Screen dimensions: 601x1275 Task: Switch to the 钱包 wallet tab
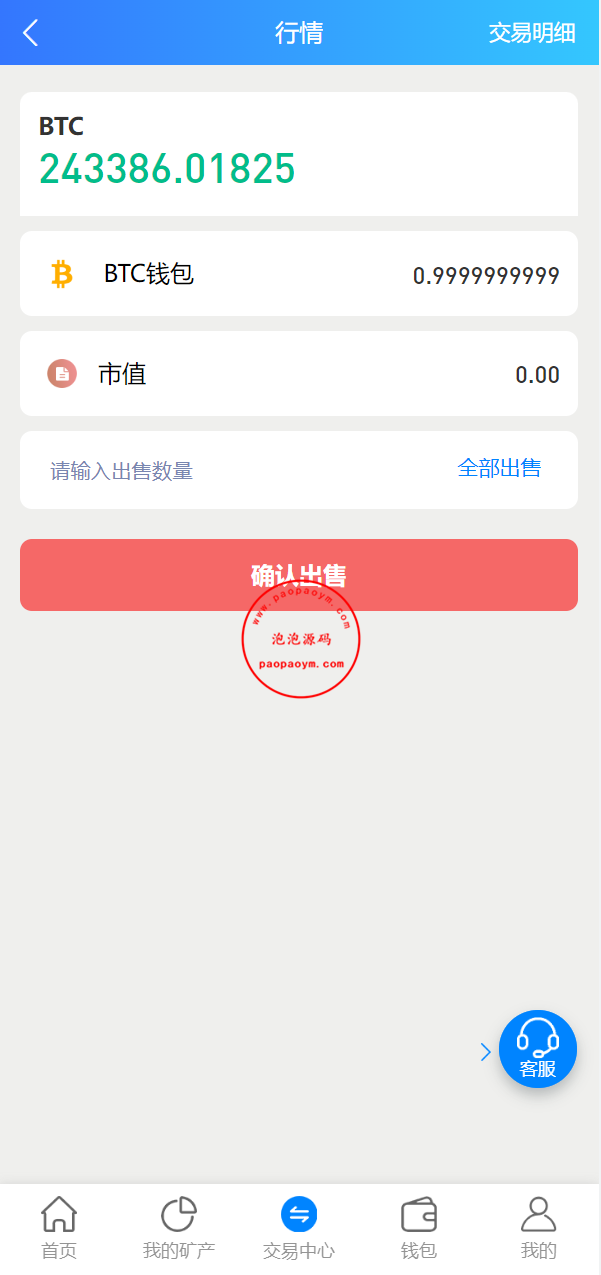coord(419,1228)
